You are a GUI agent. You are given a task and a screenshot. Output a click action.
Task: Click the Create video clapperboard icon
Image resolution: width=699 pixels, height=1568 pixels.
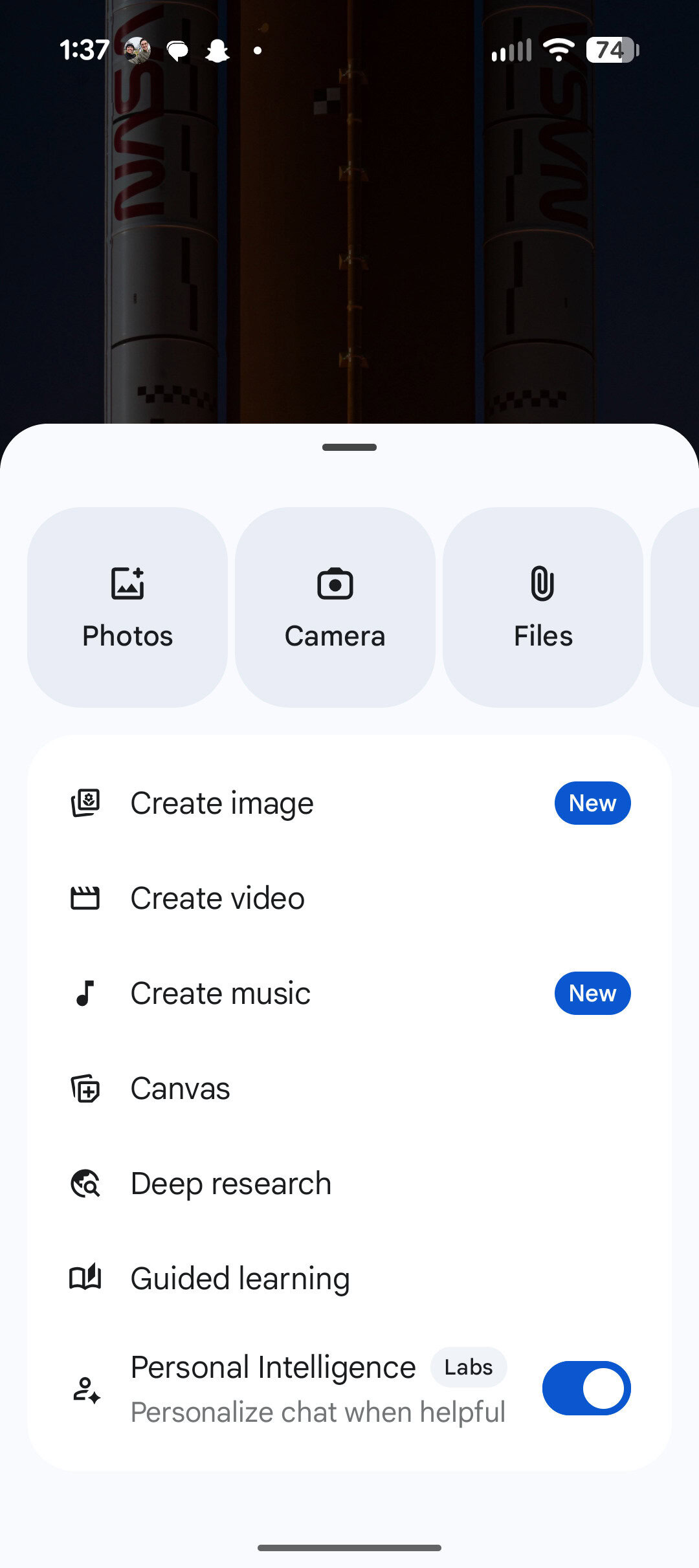[86, 897]
